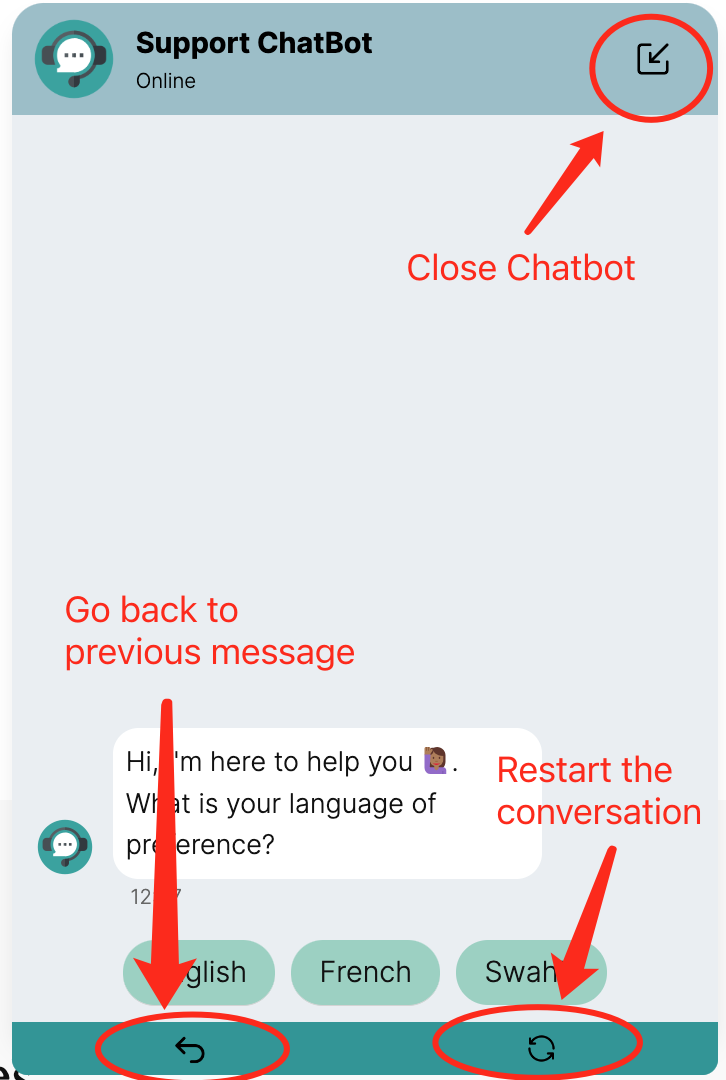
Task: Minimize the Support ChatBot window
Action: coord(653,60)
